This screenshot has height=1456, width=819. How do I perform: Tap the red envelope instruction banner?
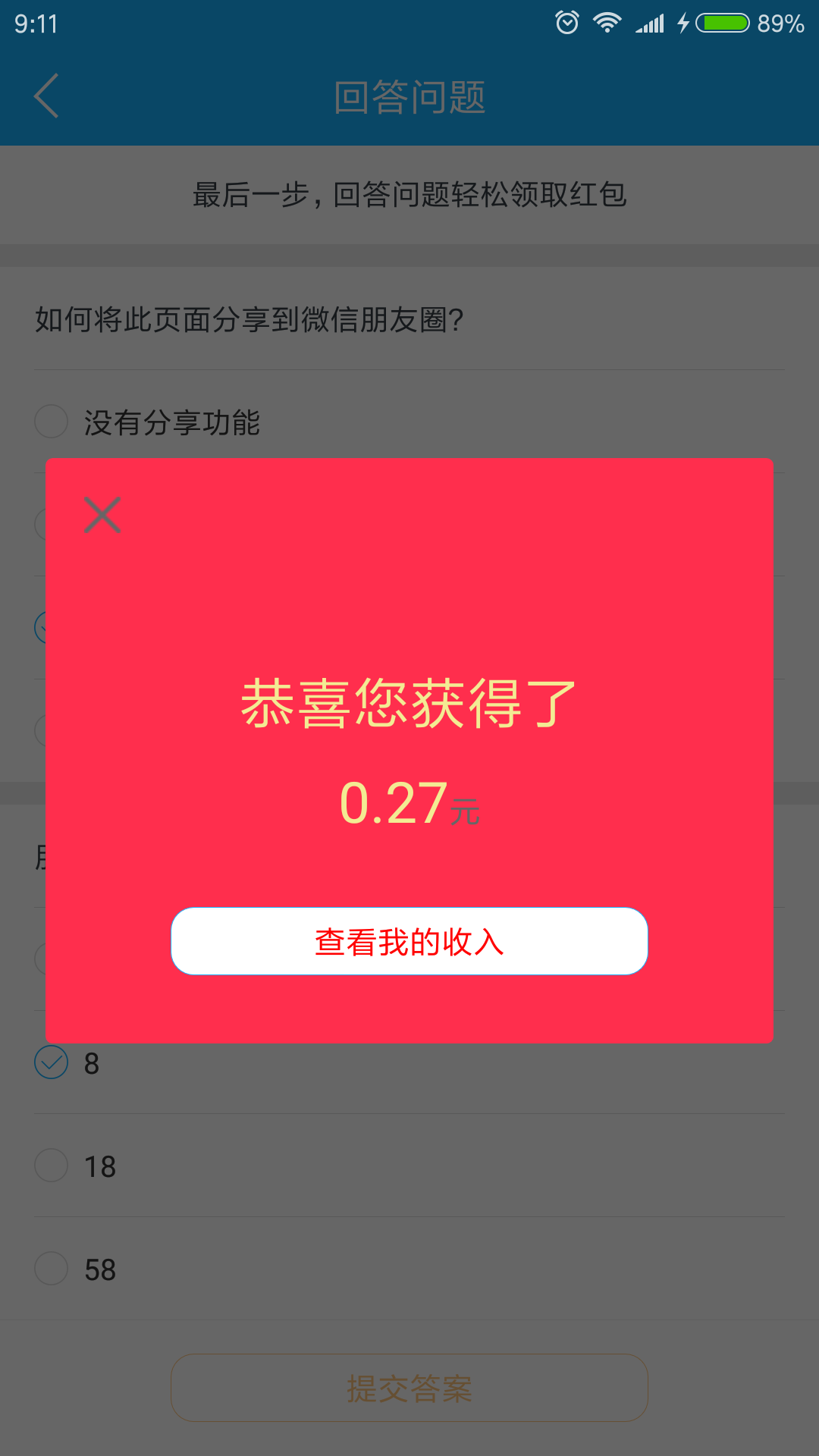(x=409, y=195)
